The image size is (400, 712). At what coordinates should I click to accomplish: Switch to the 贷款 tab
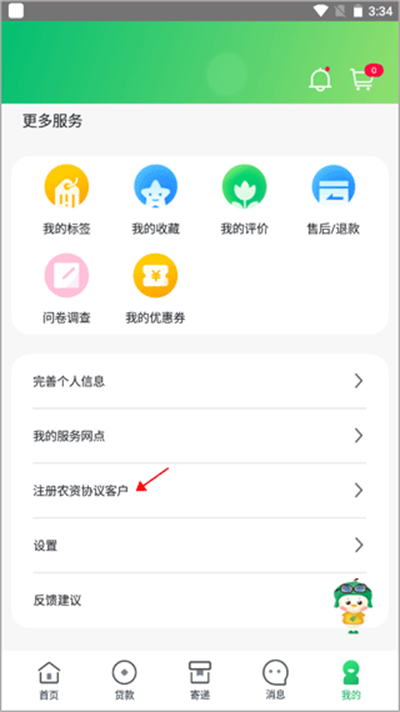click(124, 680)
